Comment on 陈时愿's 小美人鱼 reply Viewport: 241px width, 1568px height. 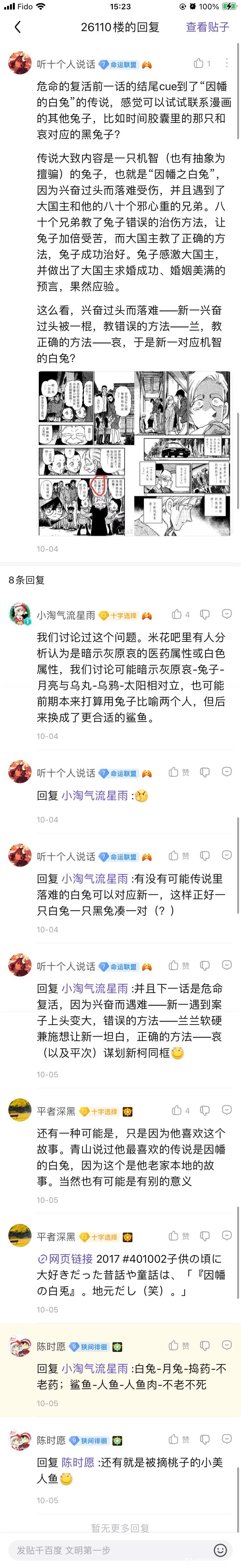pyautogui.click(x=226, y=1439)
